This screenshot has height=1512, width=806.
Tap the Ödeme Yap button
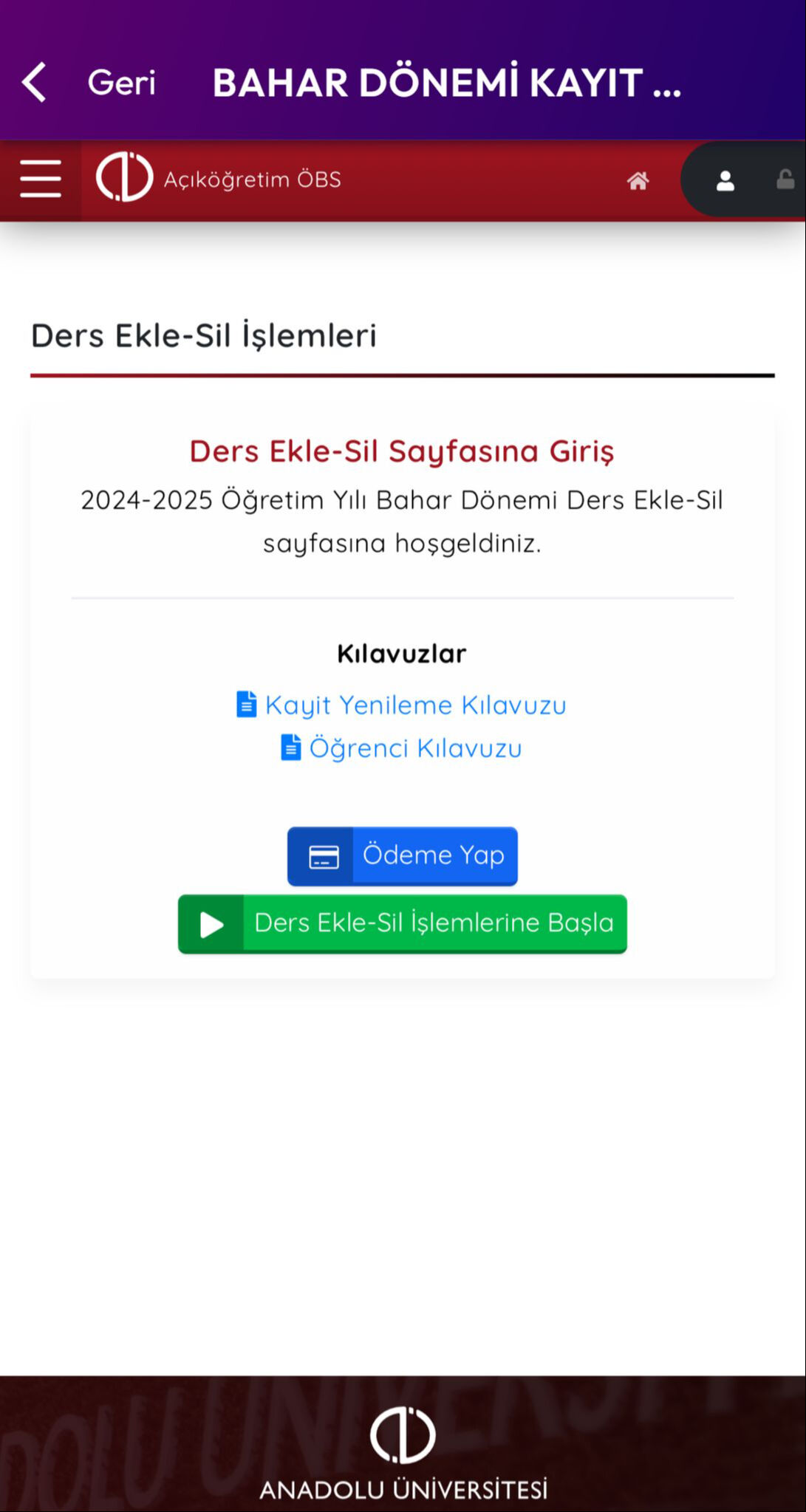(x=403, y=855)
